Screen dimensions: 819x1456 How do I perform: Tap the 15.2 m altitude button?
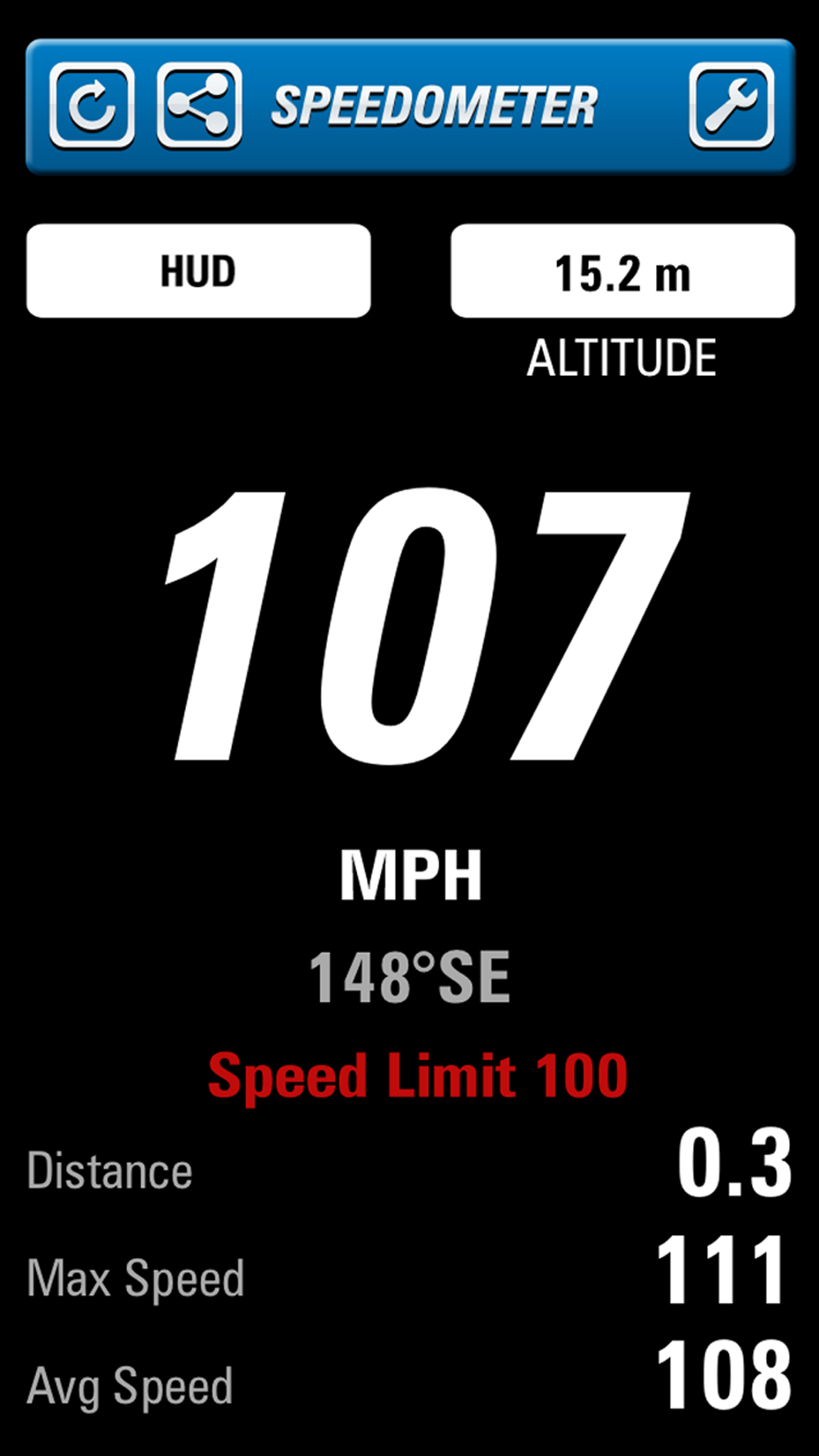pos(622,271)
